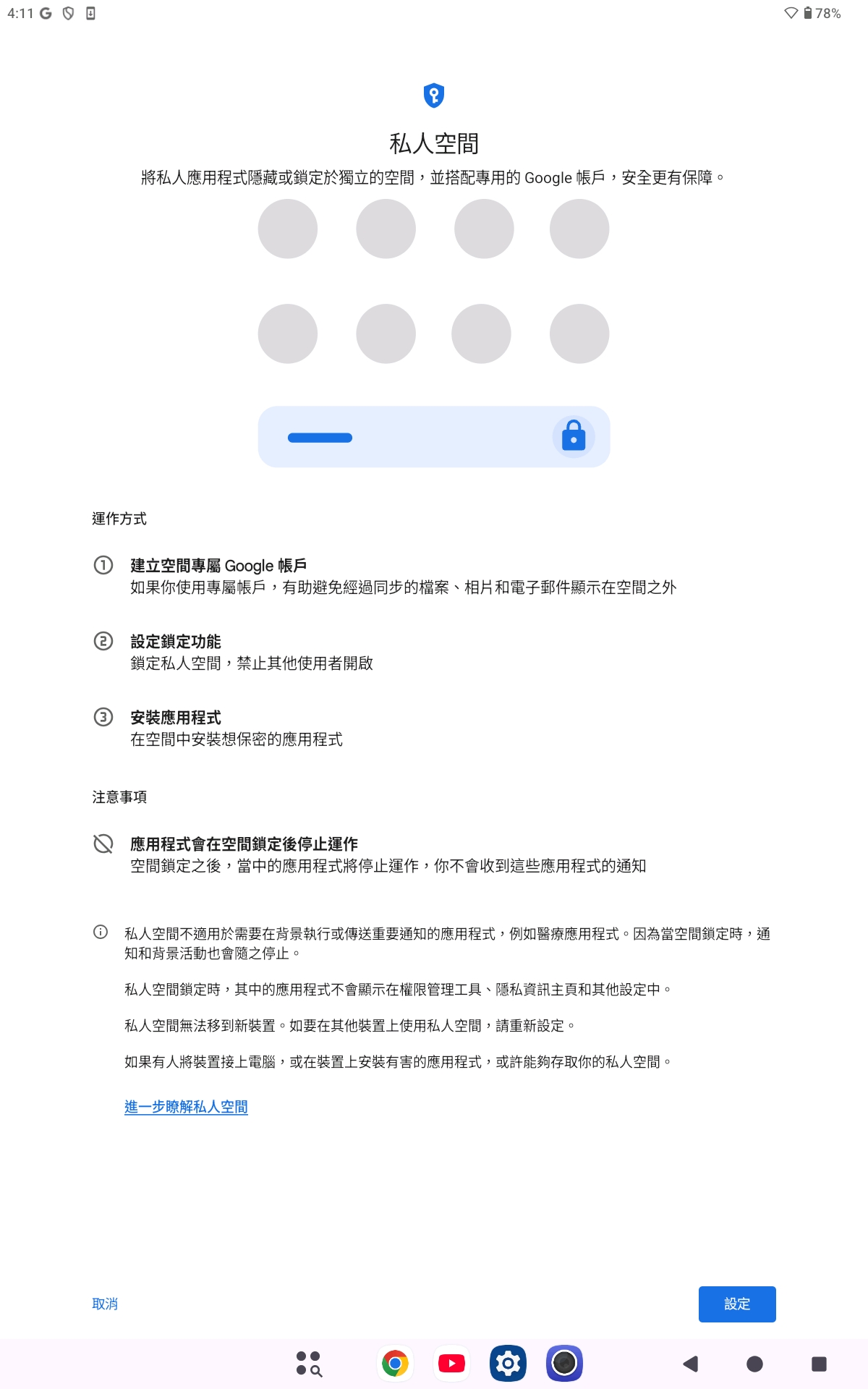Open the app drawer search in the taskbar
The height and width of the screenshot is (1389, 868).
(309, 1364)
